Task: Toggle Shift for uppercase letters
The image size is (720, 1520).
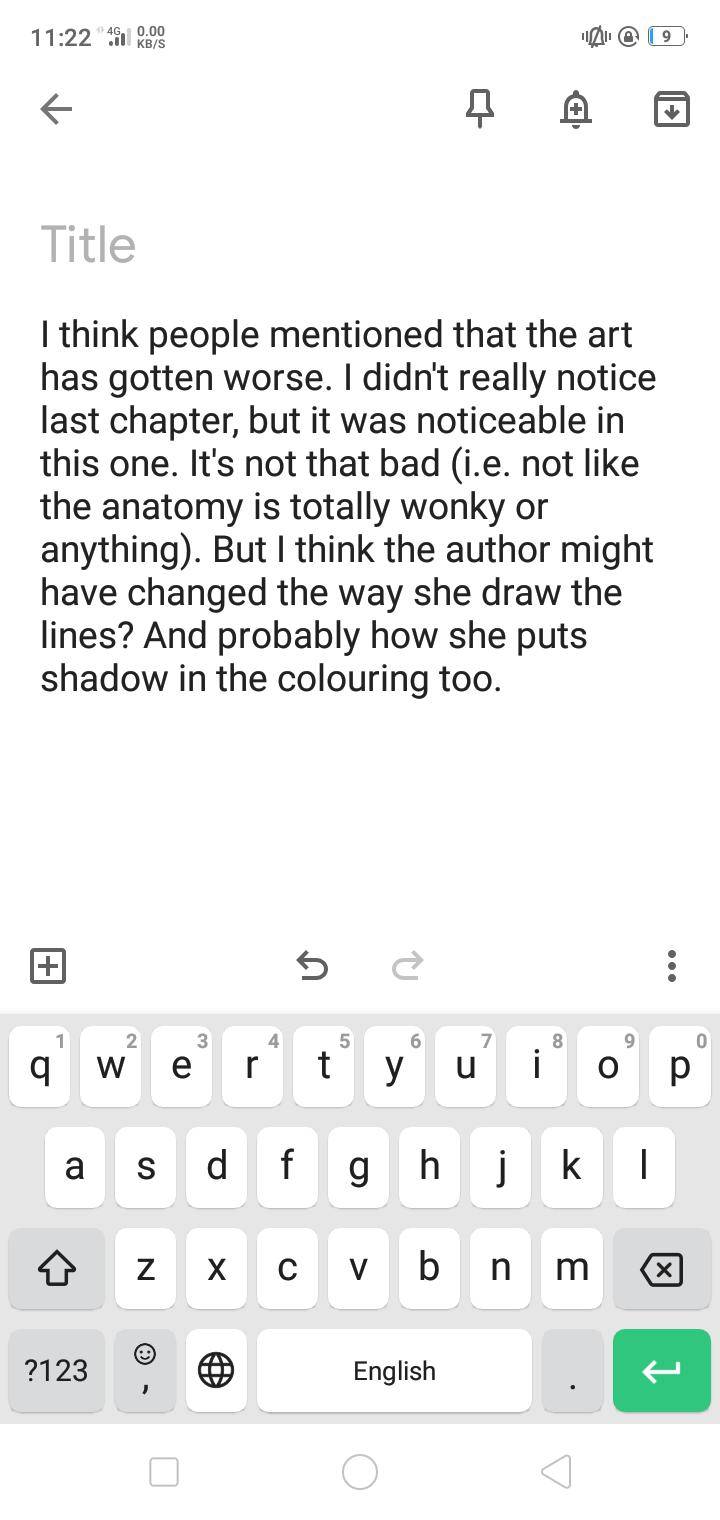Action: point(55,1268)
